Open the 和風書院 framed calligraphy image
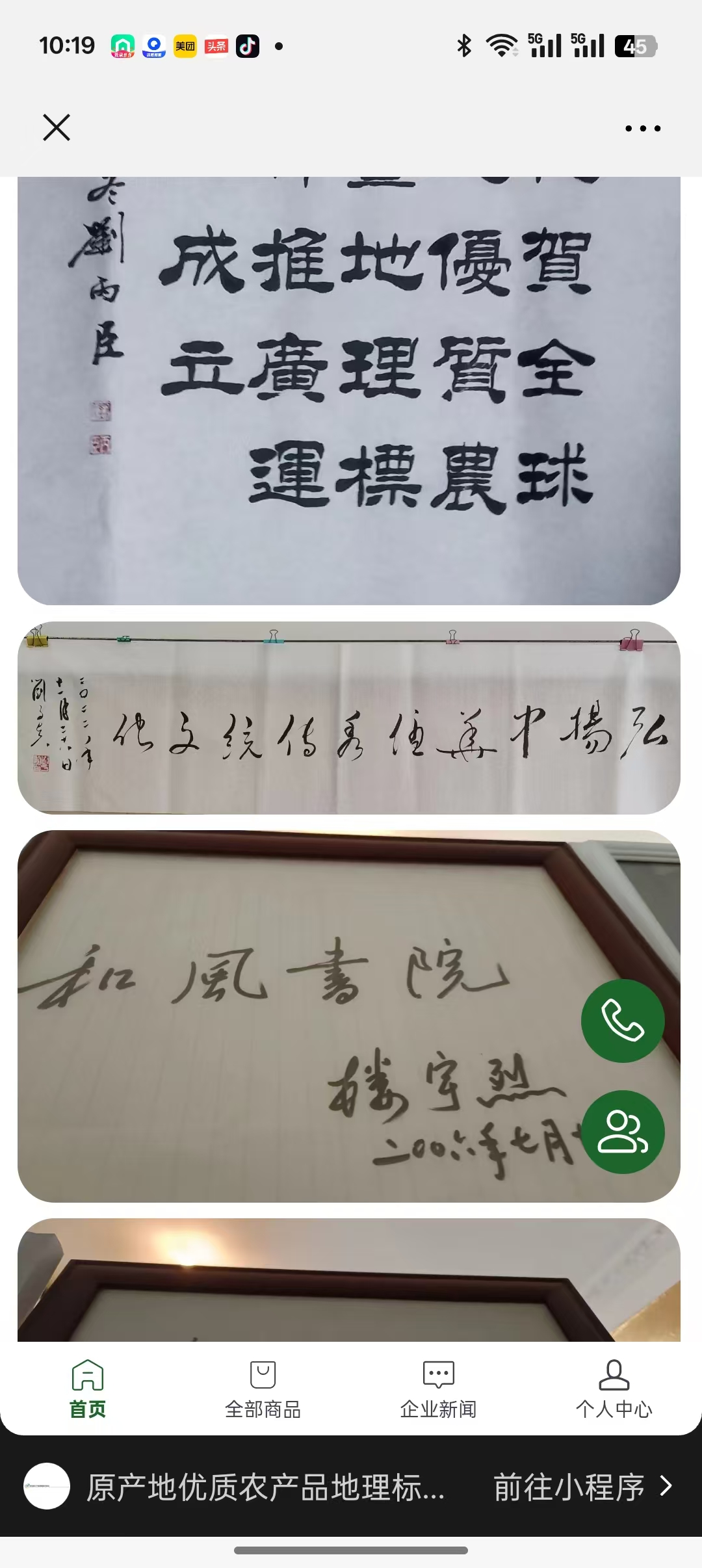This screenshot has height=1568, width=702. (292, 1014)
